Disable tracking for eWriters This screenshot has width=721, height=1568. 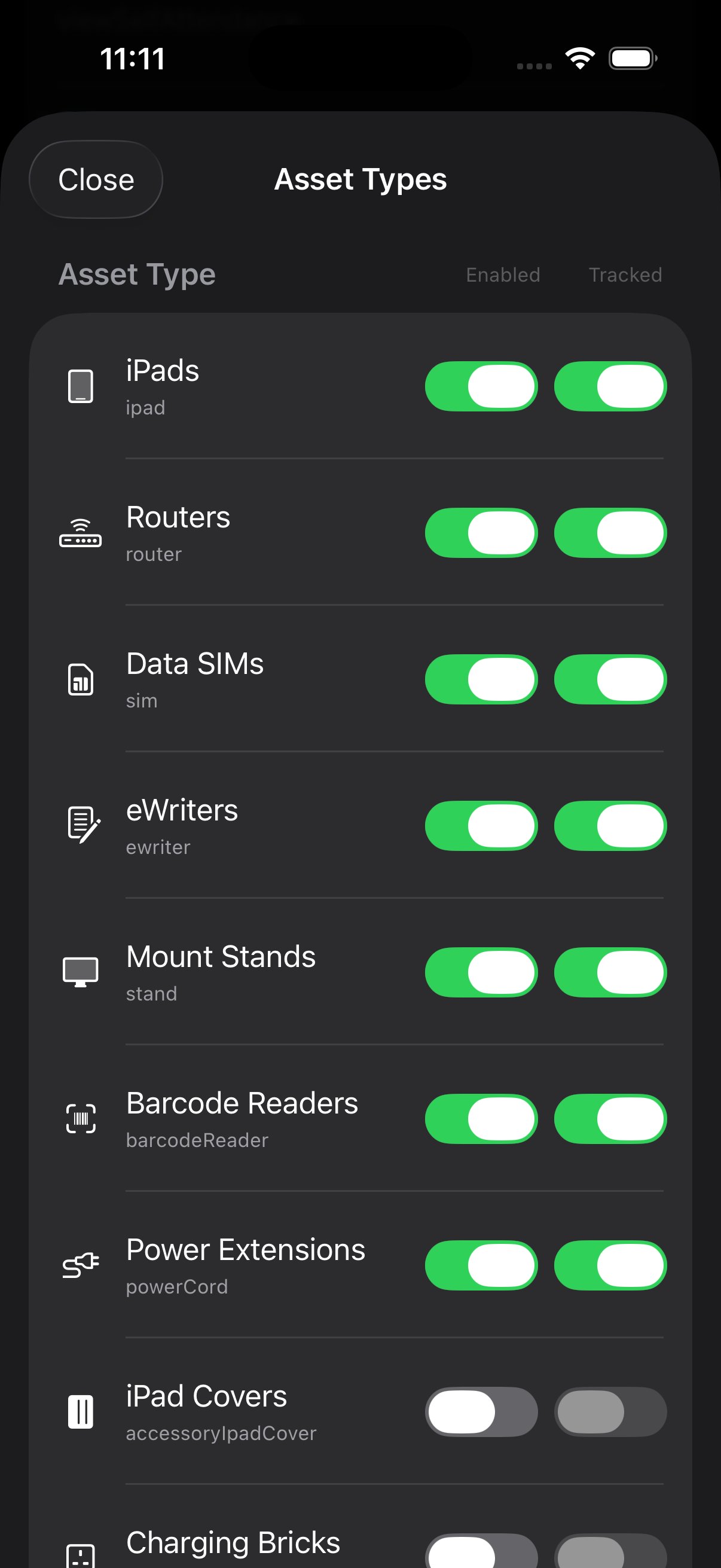[x=611, y=825]
